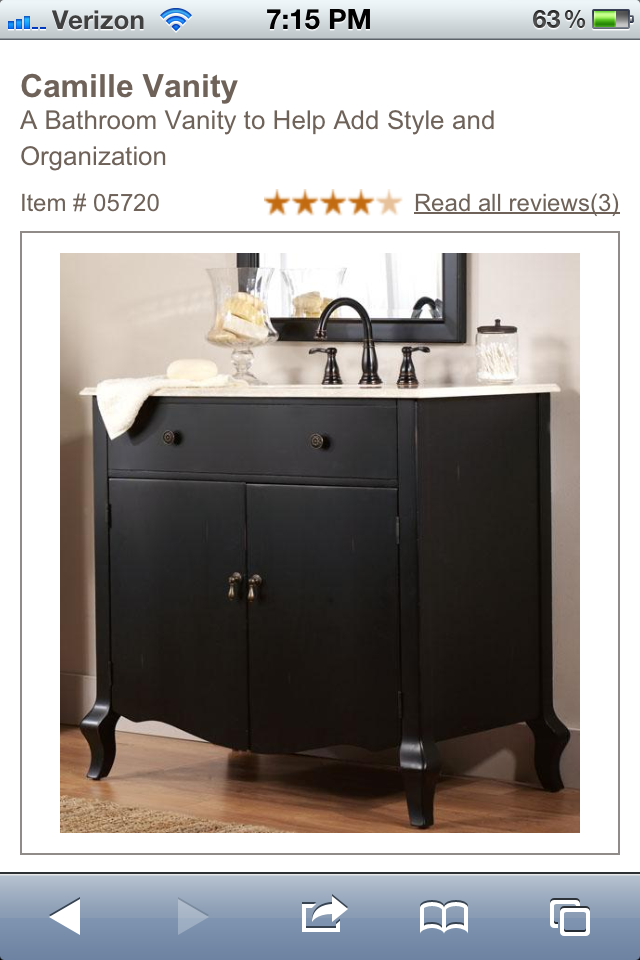Open the share menu in toolbar
Viewport: 640px width, 960px height.
(x=323, y=915)
